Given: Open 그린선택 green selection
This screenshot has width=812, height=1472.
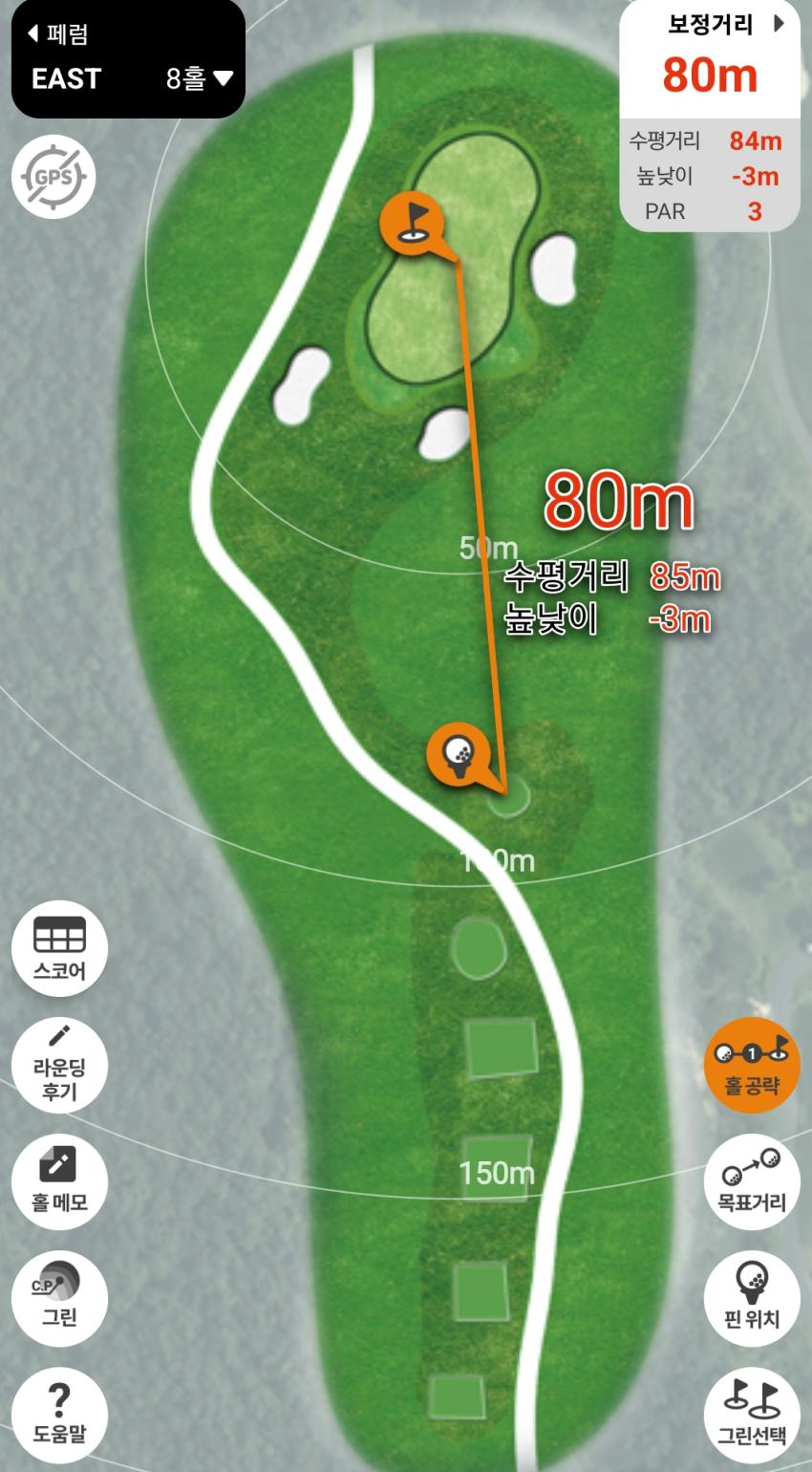Looking at the screenshot, I should 752,1415.
